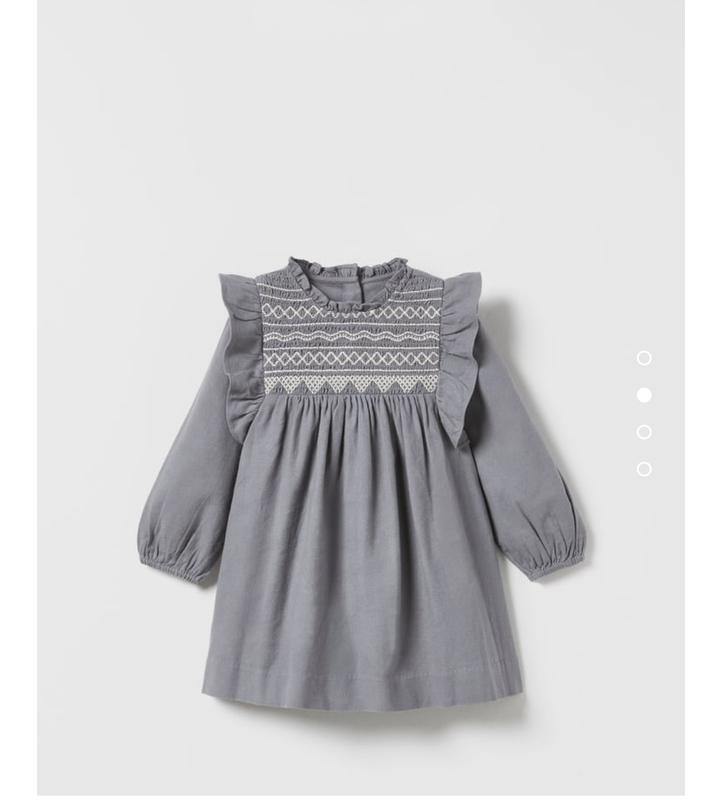
Task: Jump to the first image indicator dot
Action: (644, 358)
